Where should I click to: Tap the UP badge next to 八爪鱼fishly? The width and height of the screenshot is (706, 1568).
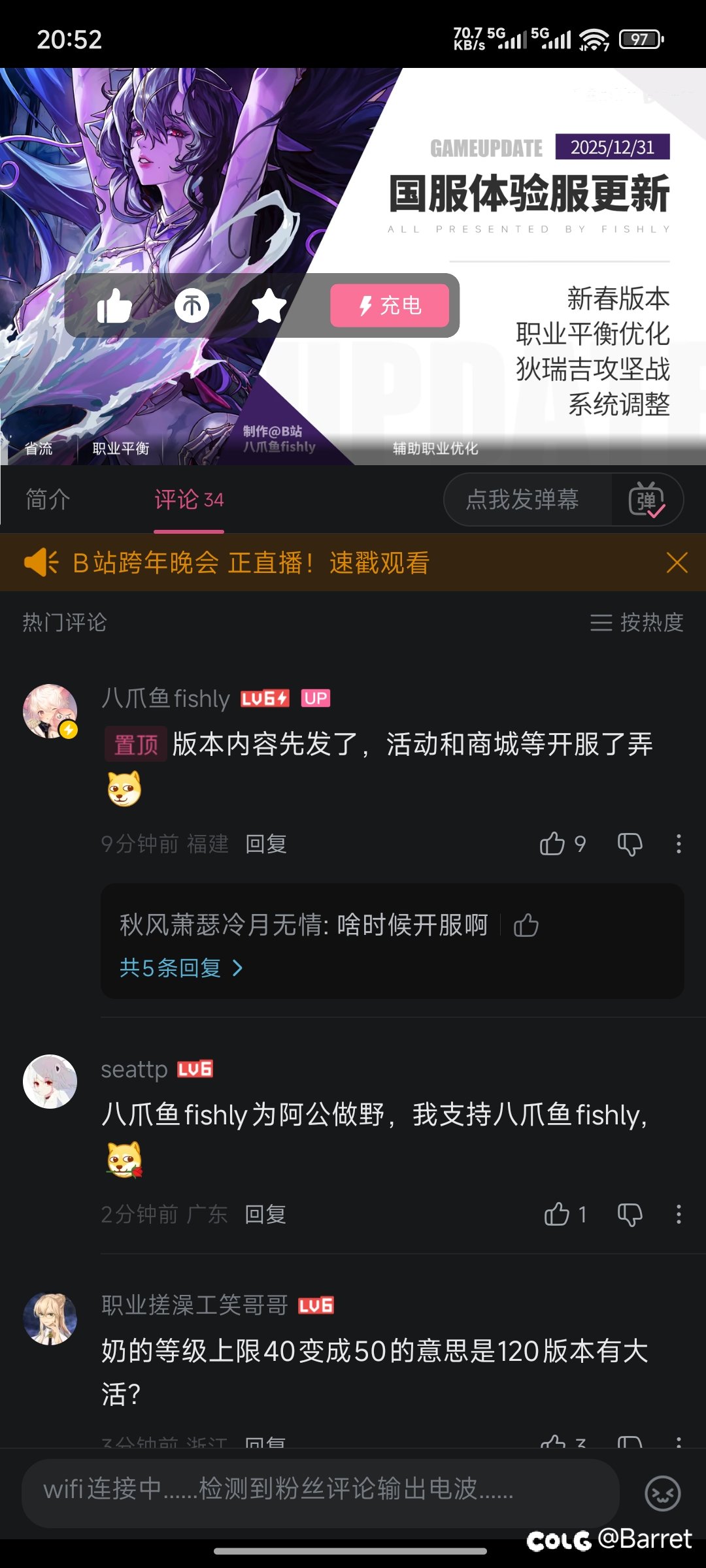click(318, 698)
